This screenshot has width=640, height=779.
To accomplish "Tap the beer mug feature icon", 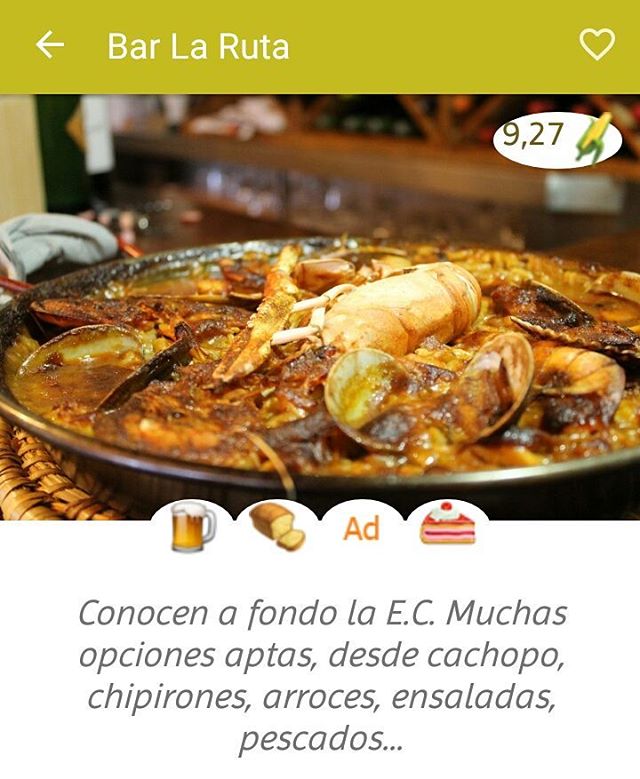I will 191,527.
